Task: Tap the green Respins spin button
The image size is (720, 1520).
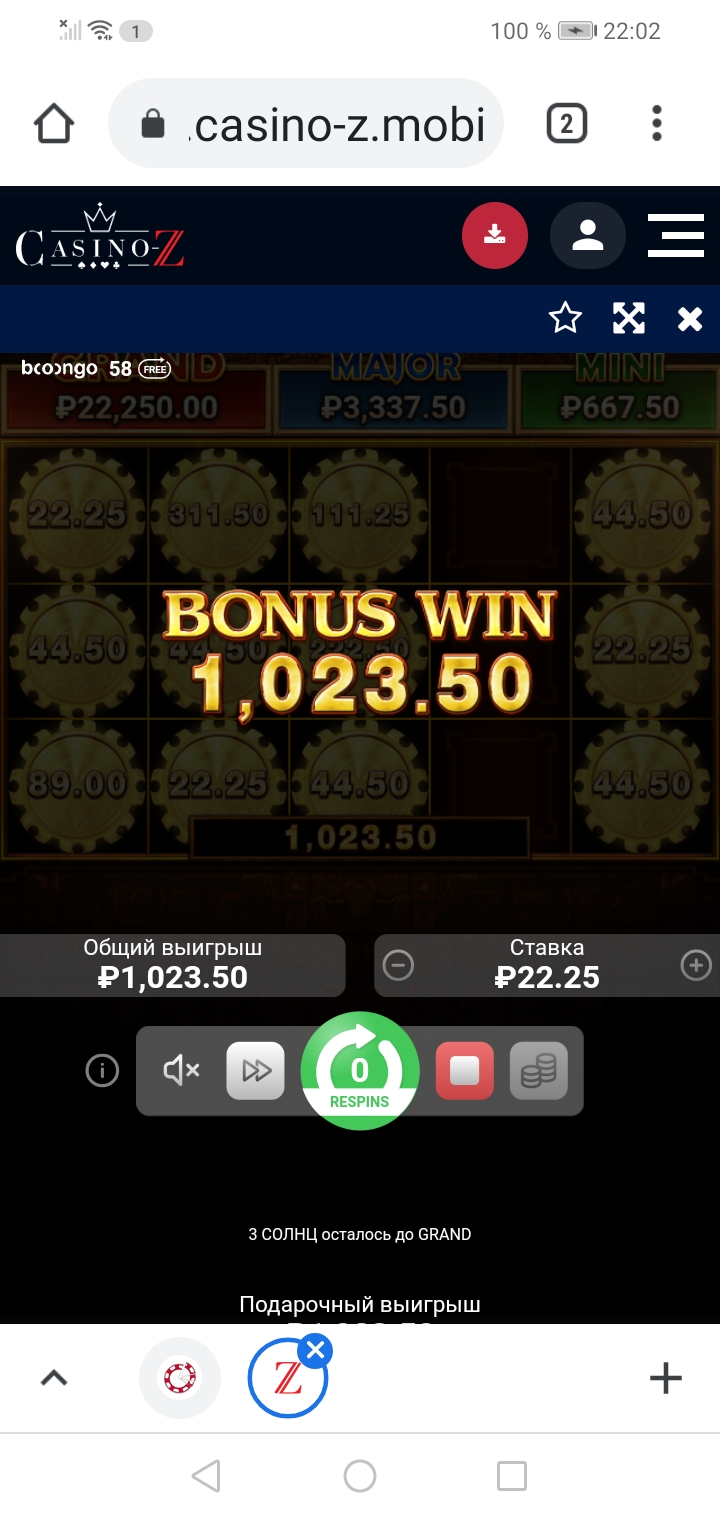Action: pos(360,1071)
